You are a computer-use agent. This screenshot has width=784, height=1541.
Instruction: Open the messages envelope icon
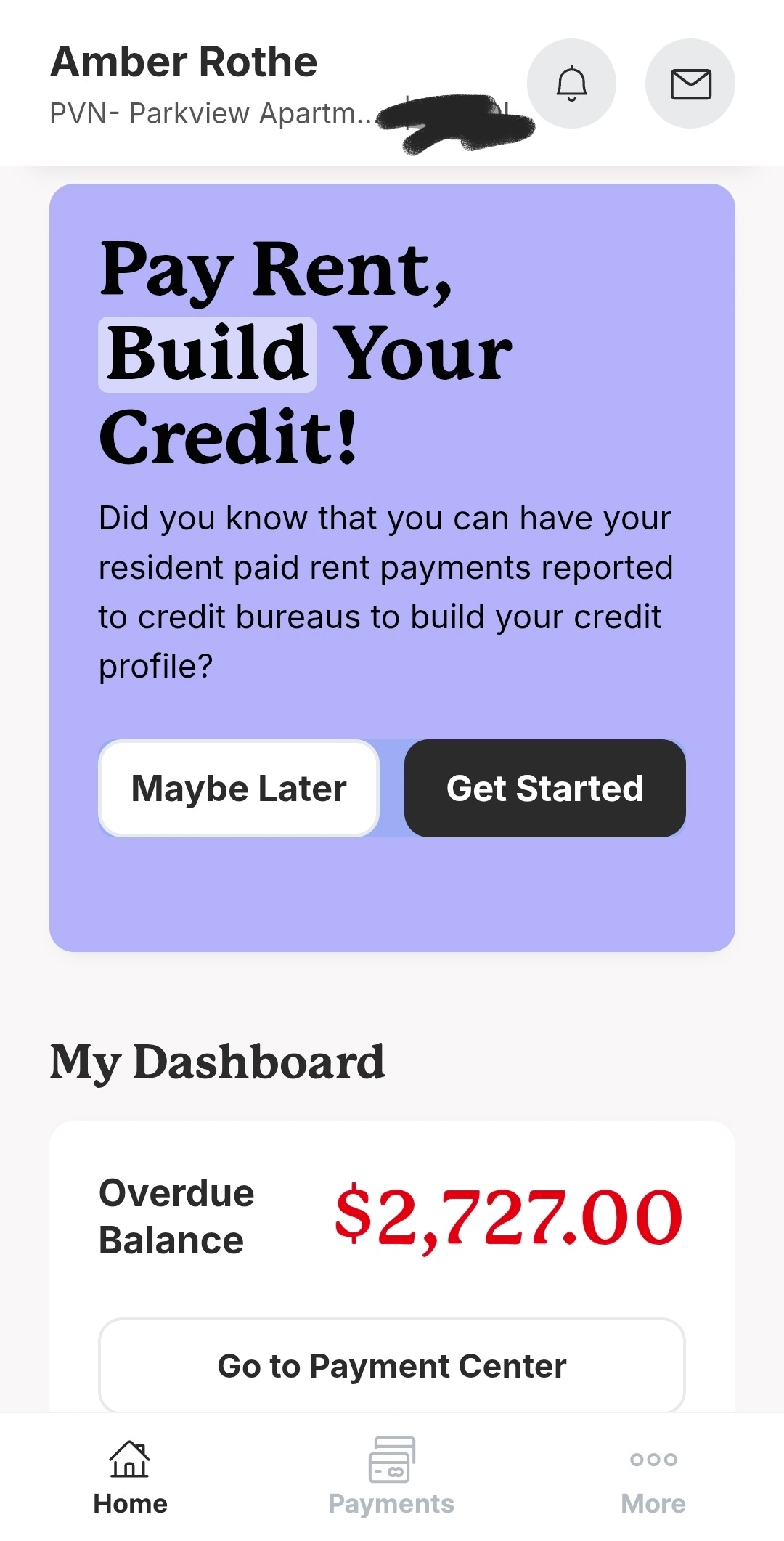point(690,84)
